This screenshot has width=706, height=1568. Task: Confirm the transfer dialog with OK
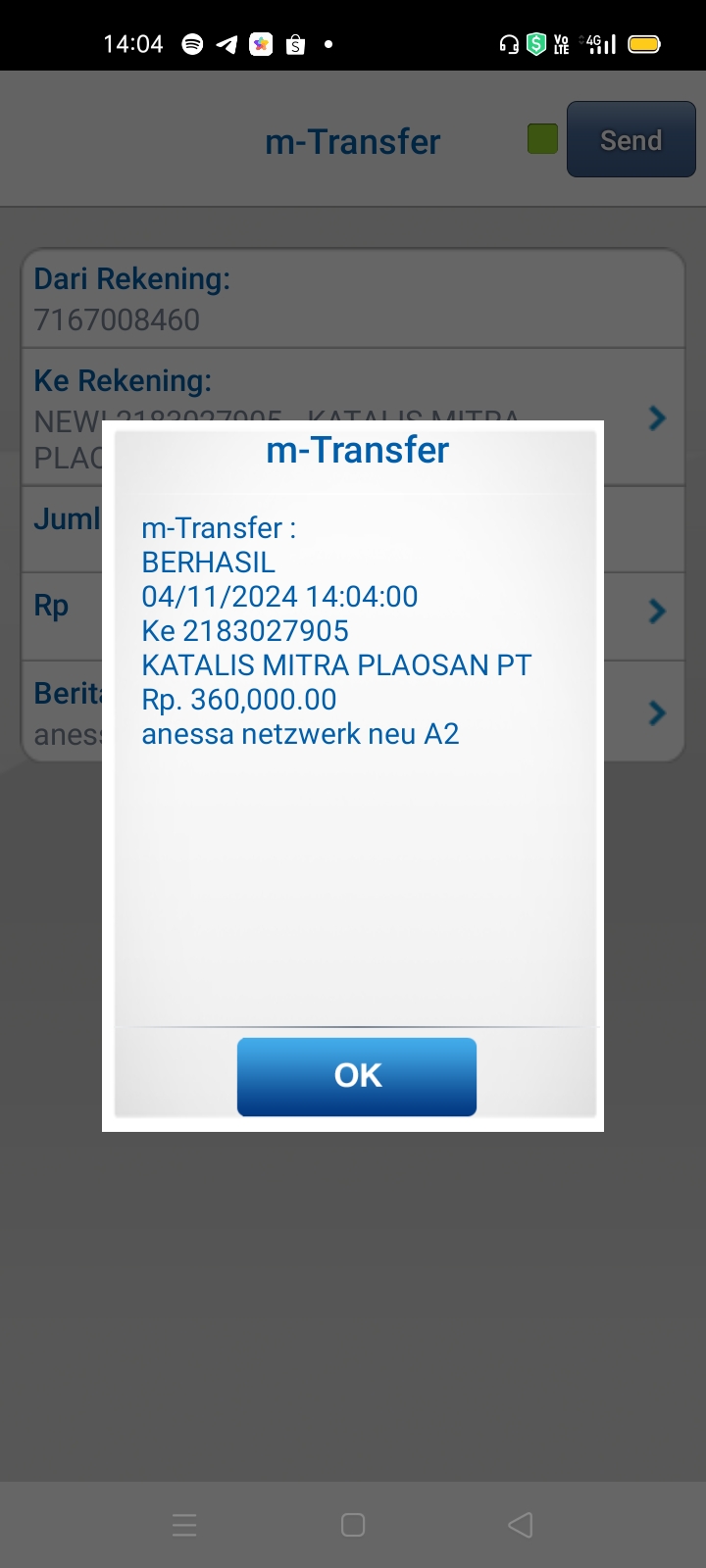coord(357,1076)
